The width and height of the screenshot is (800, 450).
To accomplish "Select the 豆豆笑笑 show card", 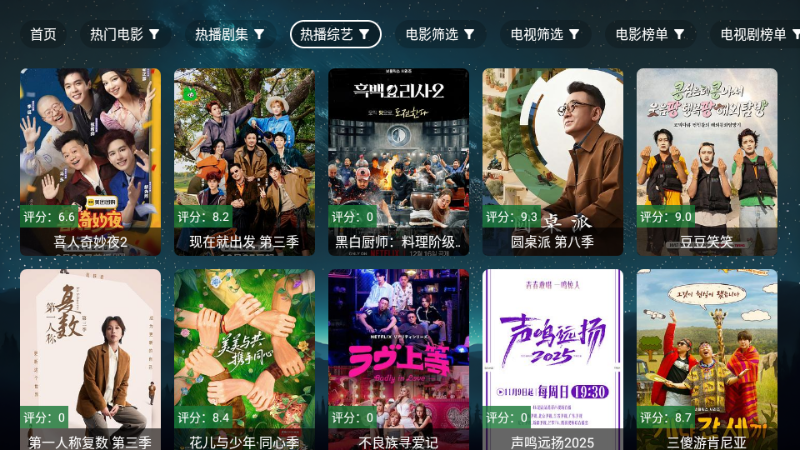I will (706, 160).
